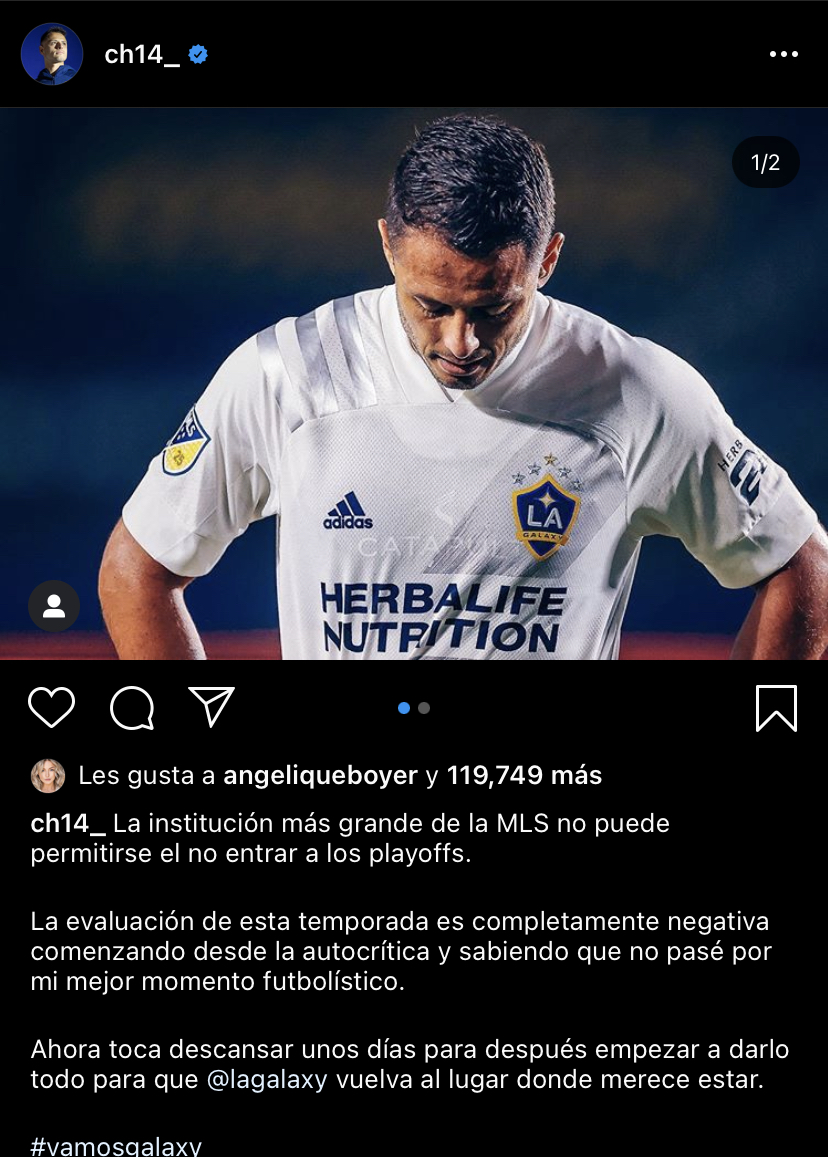Open comments via the speech bubble
This screenshot has width=828, height=1157.
[x=132, y=708]
